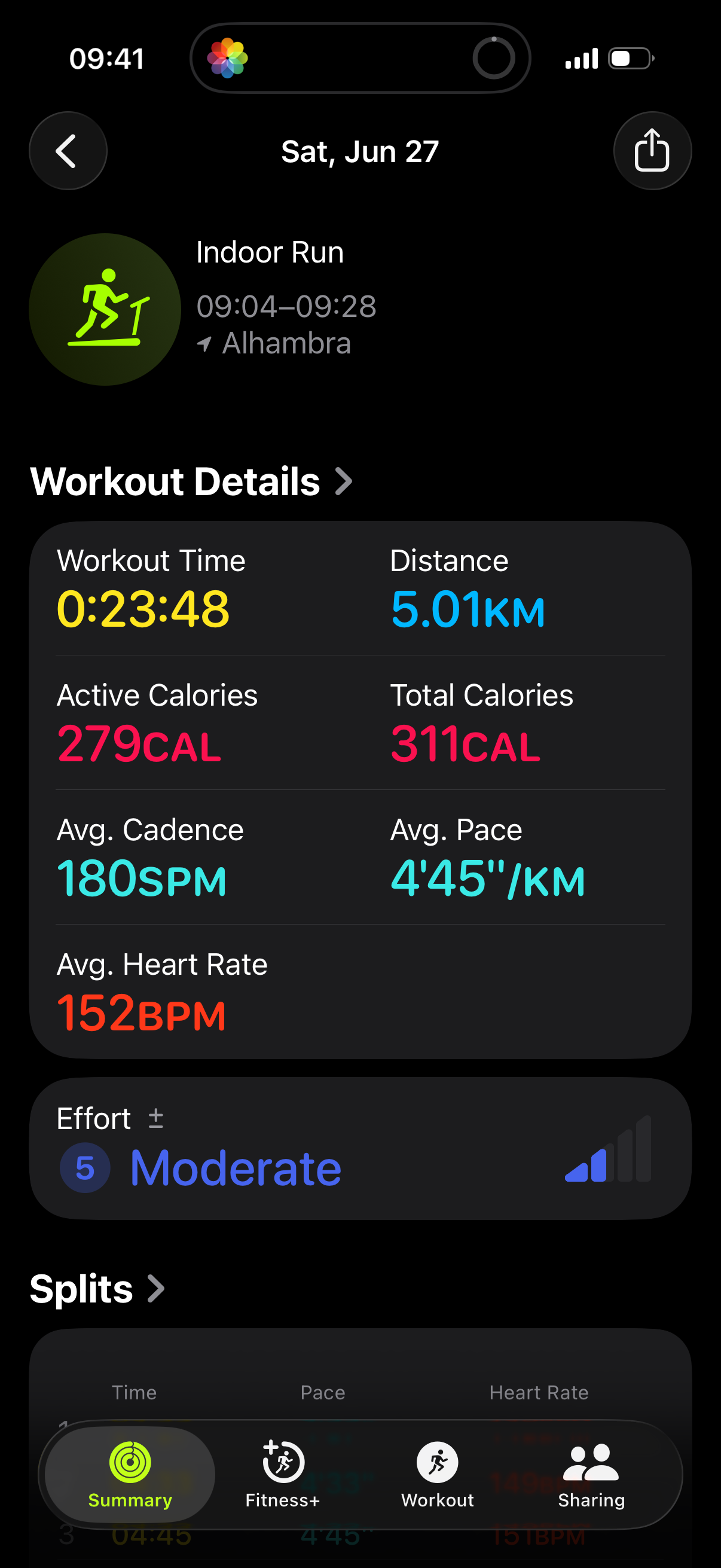The height and width of the screenshot is (1568, 721).
Task: Switch to the Sharing tab
Action: pyautogui.click(x=591, y=1474)
